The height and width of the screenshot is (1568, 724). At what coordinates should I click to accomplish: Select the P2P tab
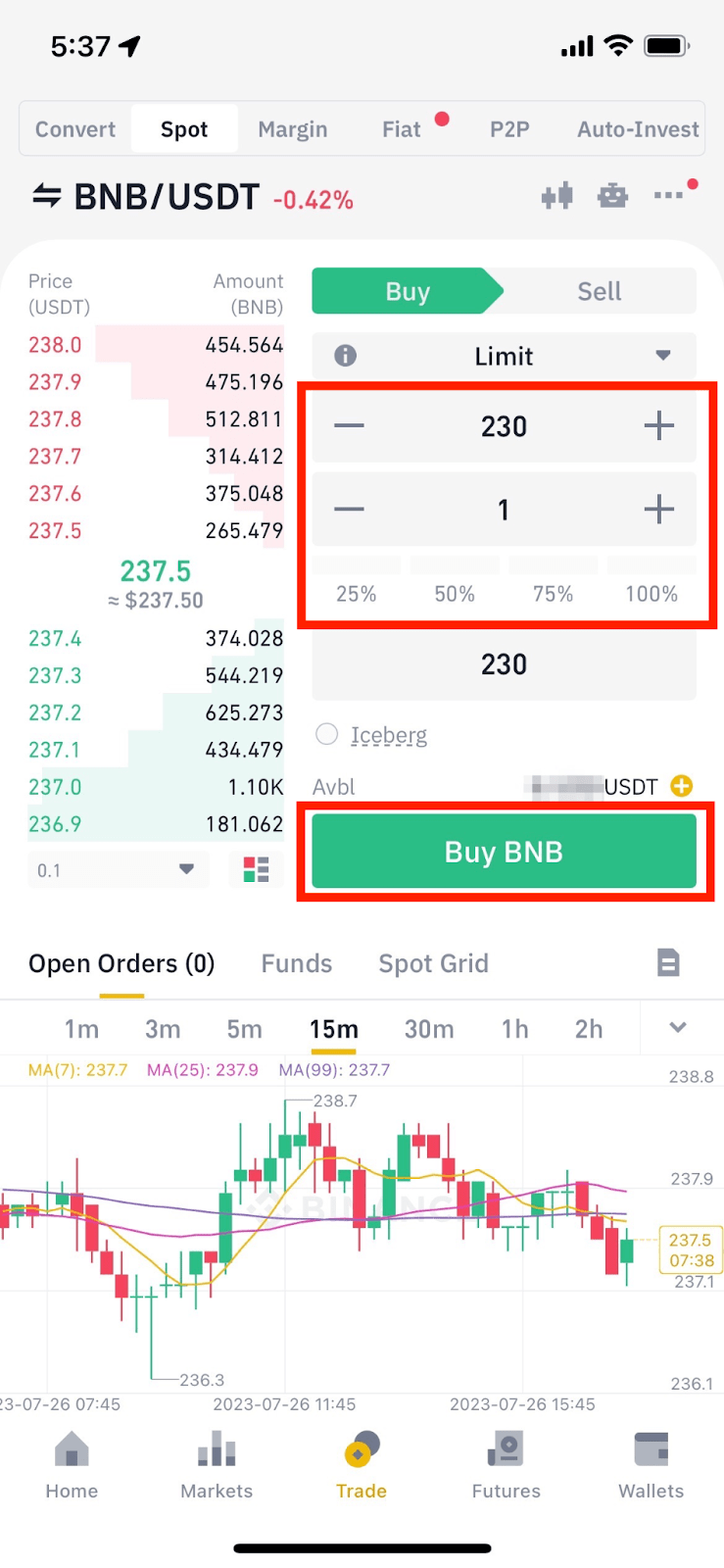(509, 129)
